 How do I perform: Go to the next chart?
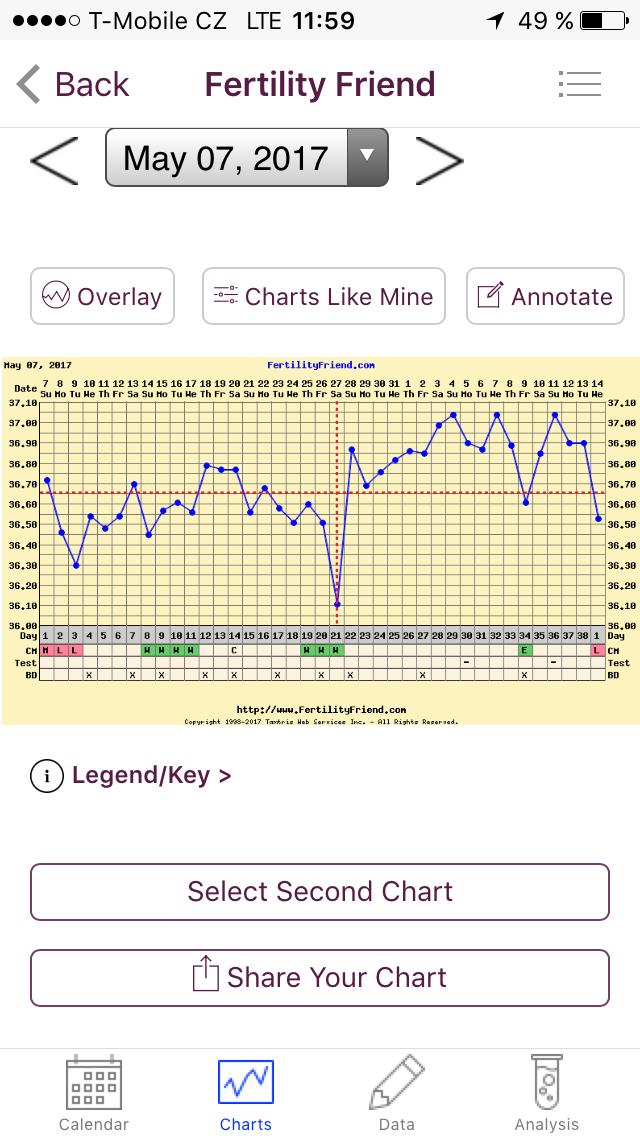click(439, 159)
